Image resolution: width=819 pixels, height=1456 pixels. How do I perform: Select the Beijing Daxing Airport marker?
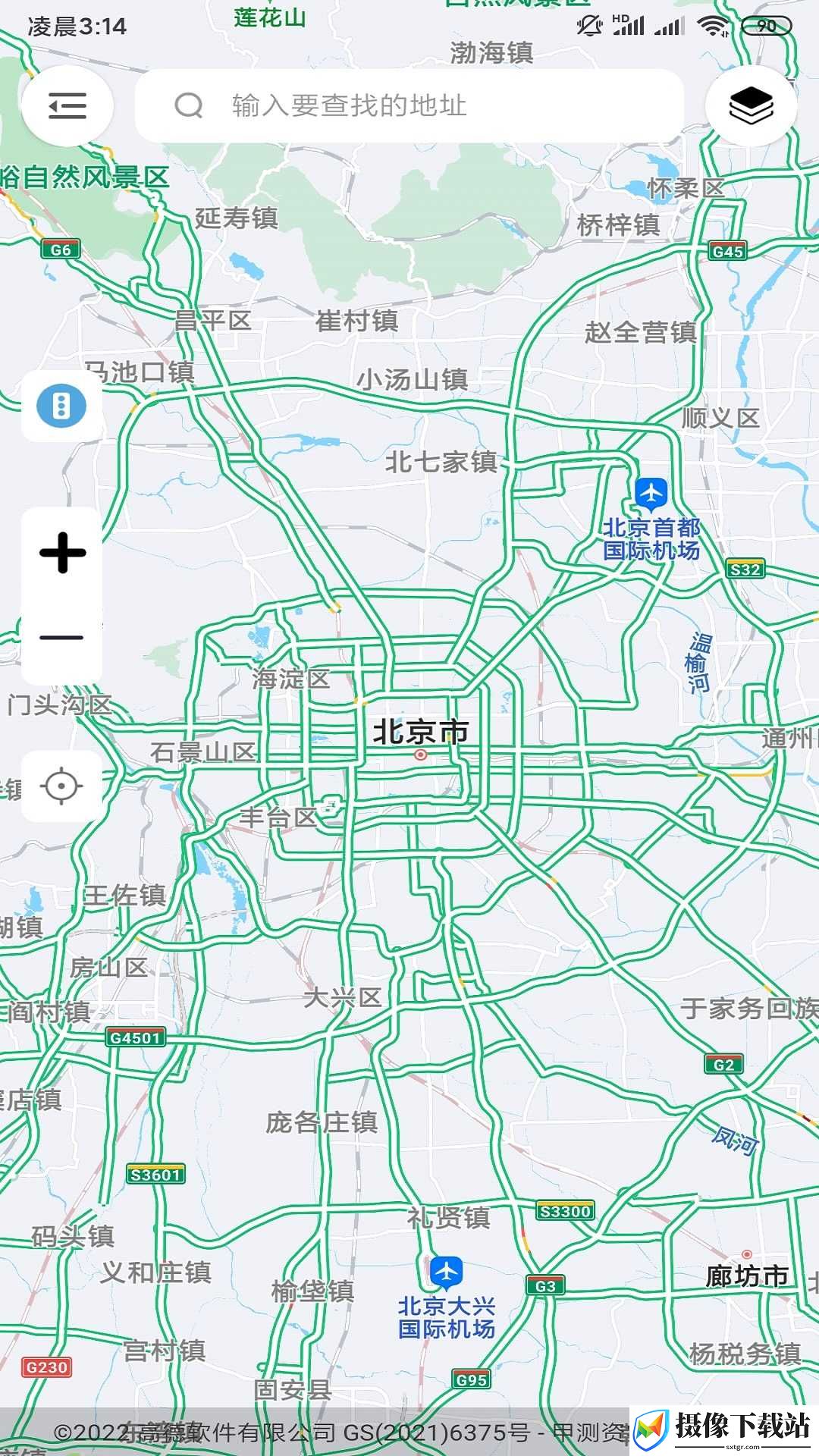point(446,1273)
